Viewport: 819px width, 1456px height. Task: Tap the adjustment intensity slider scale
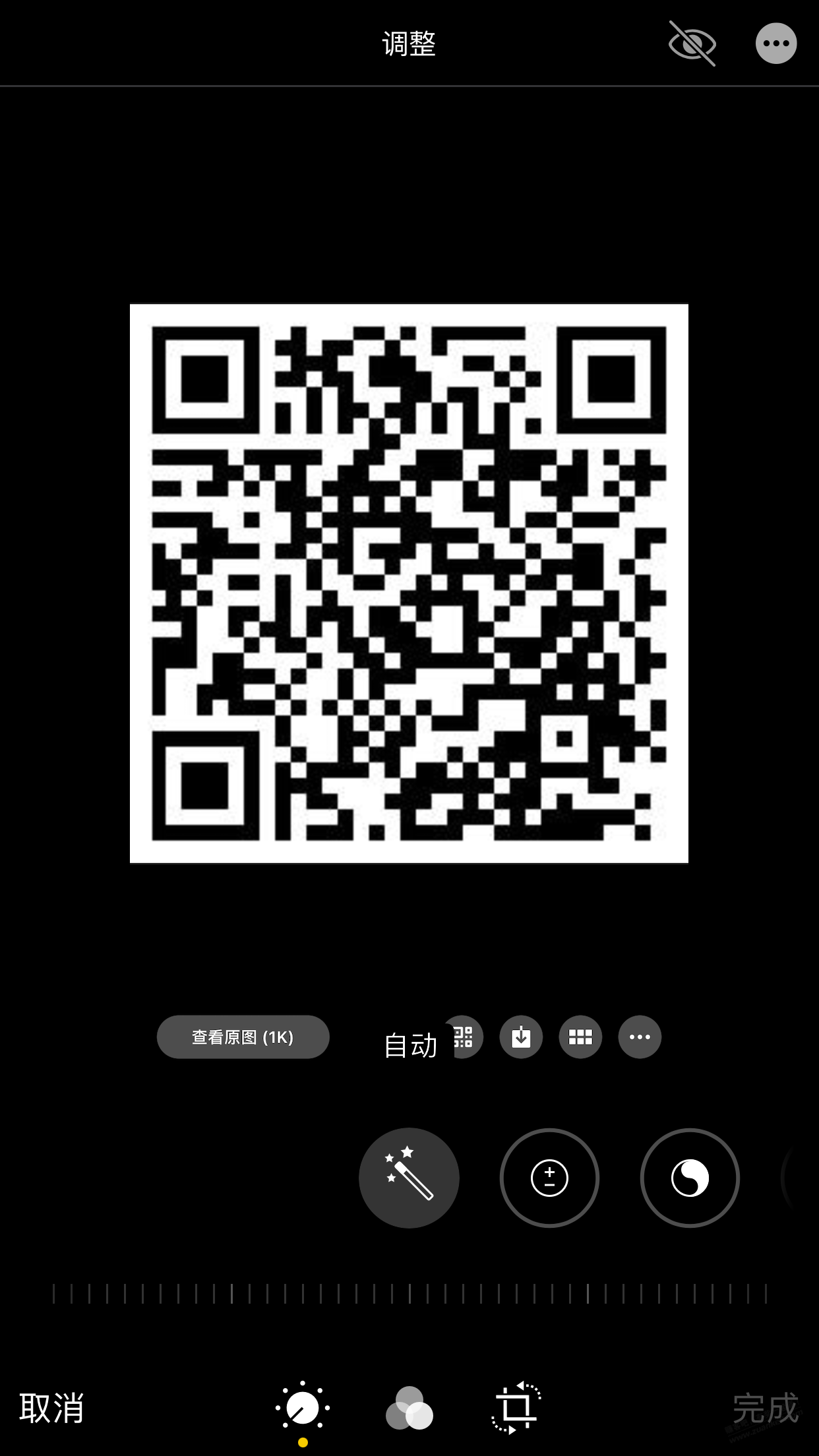click(409, 1294)
